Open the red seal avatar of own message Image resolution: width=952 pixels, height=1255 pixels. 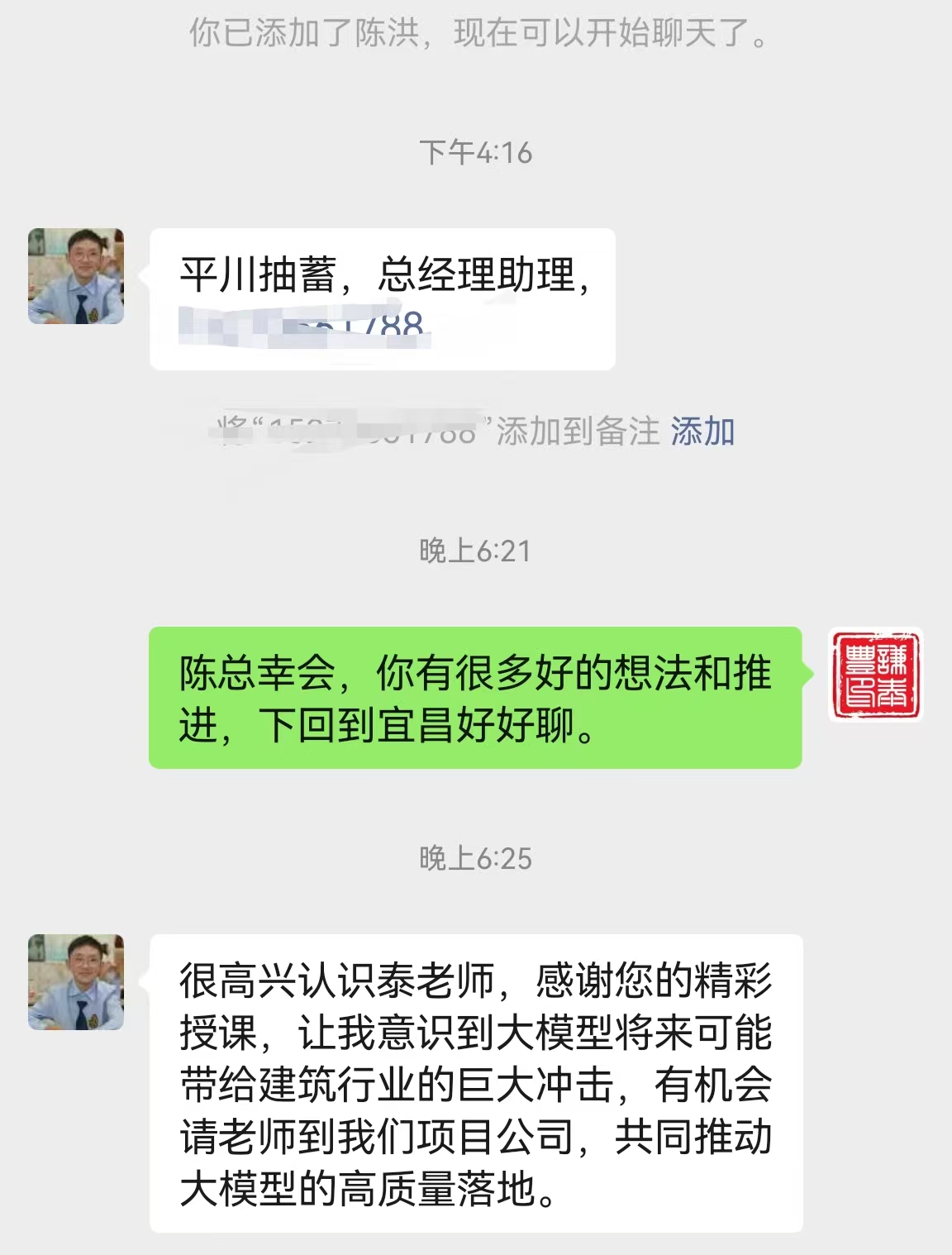(875, 675)
